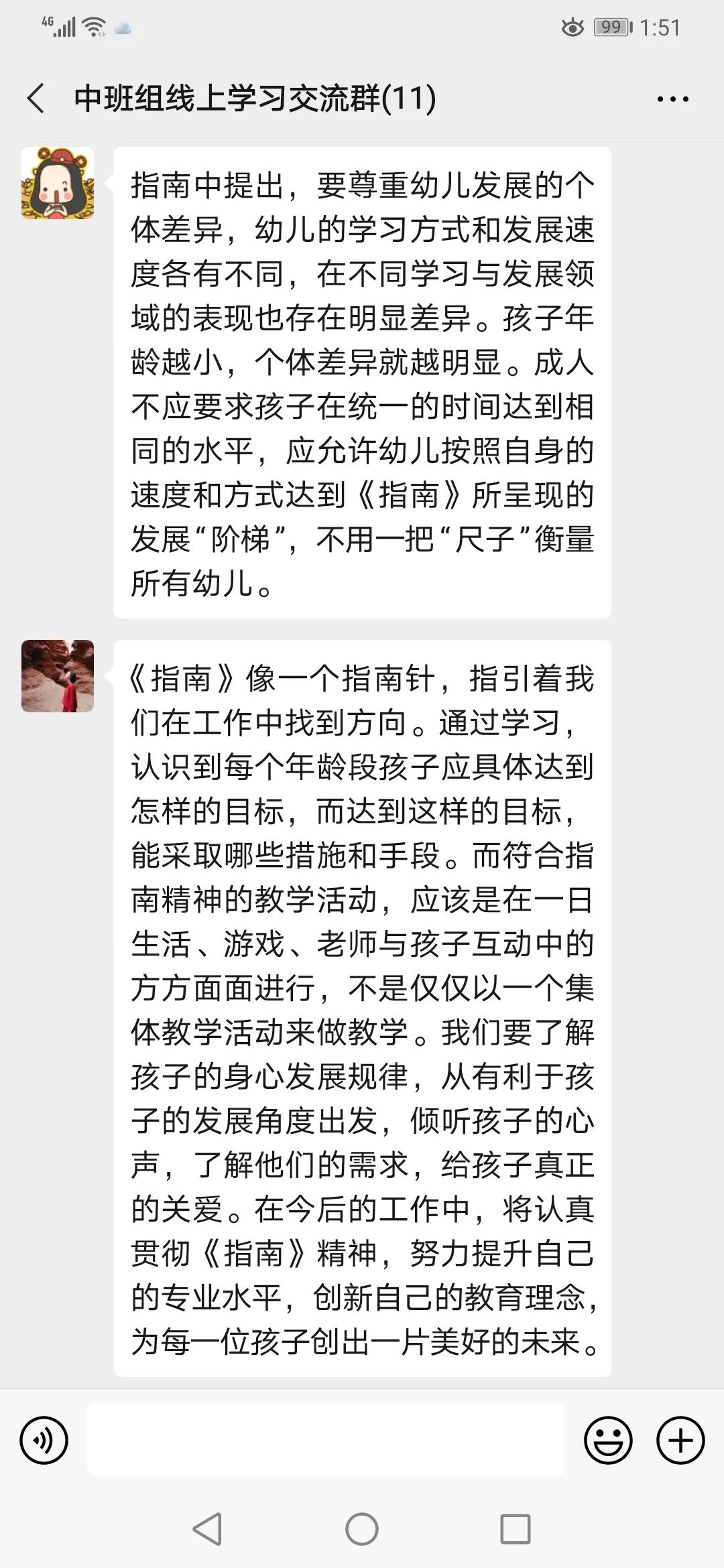Tap the message text input field
This screenshot has width=724, height=1568.
[325, 1439]
